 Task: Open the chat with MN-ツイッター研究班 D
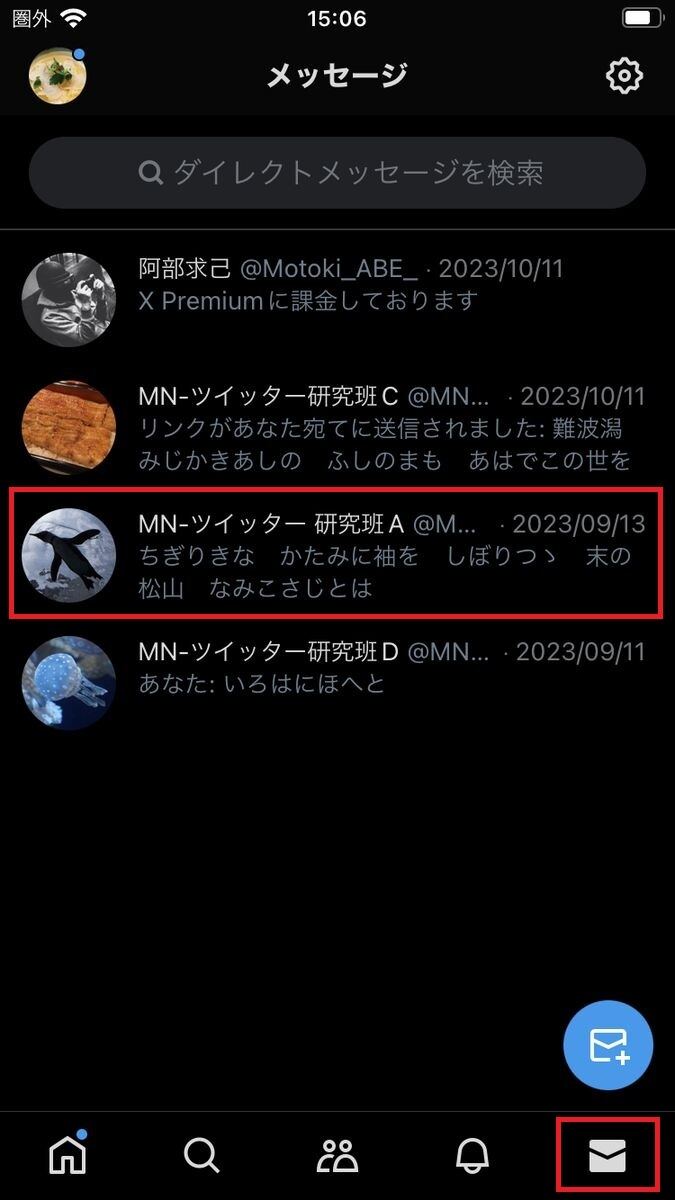click(337, 681)
